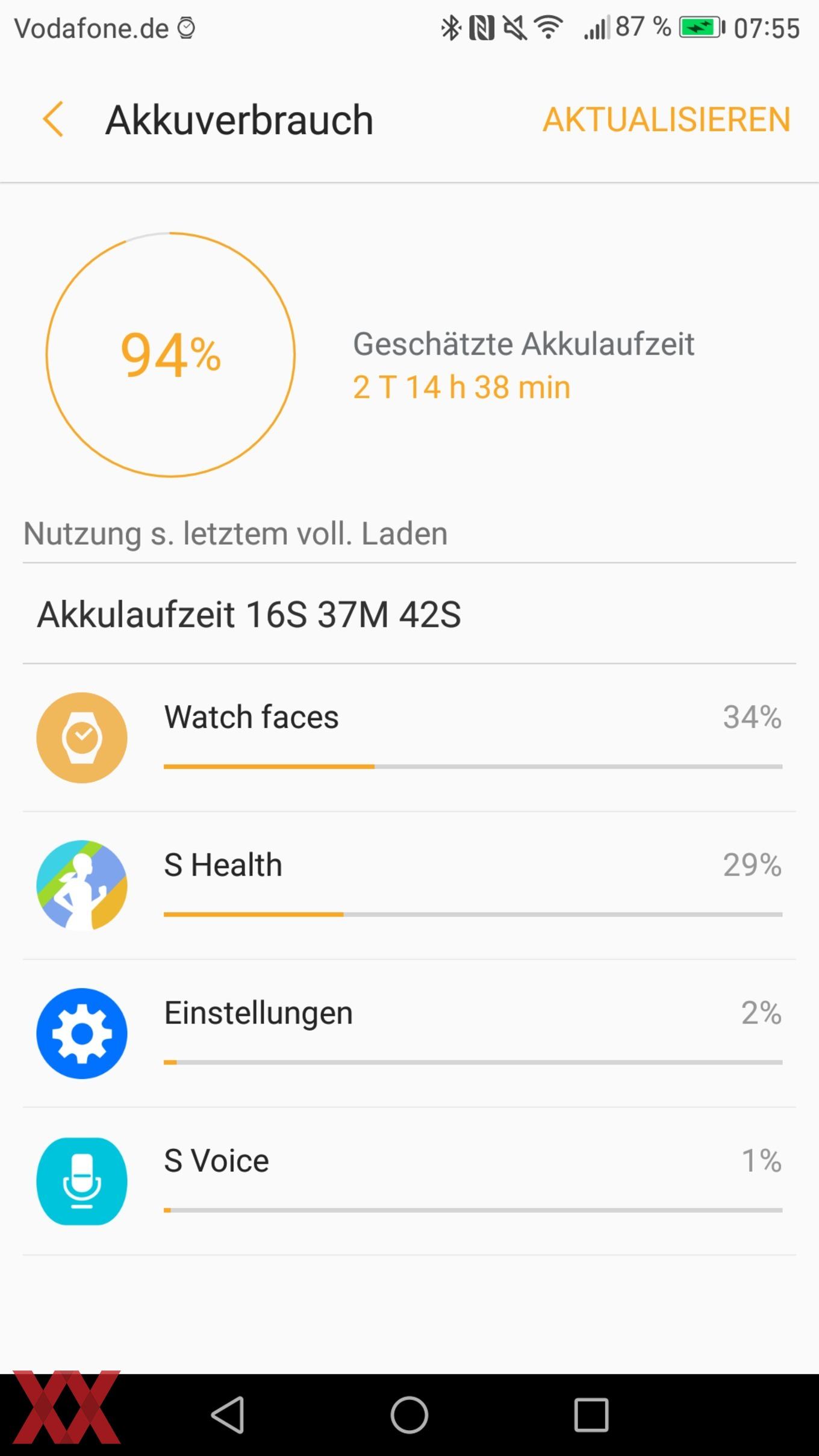Select the Einstellungen usage row
This screenshot has height=1456, width=819.
[x=409, y=1033]
